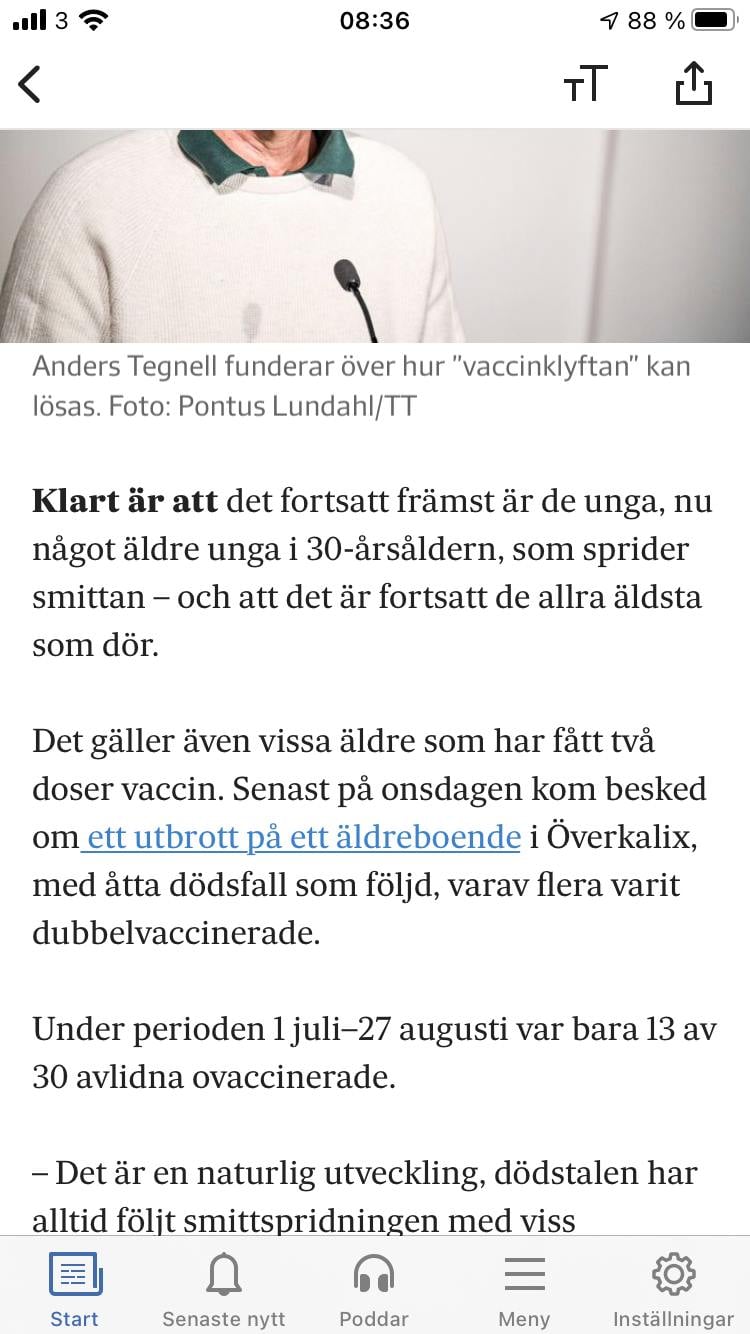This screenshot has width=750, height=1334.
Task: Share the article using the share icon
Action: click(693, 84)
